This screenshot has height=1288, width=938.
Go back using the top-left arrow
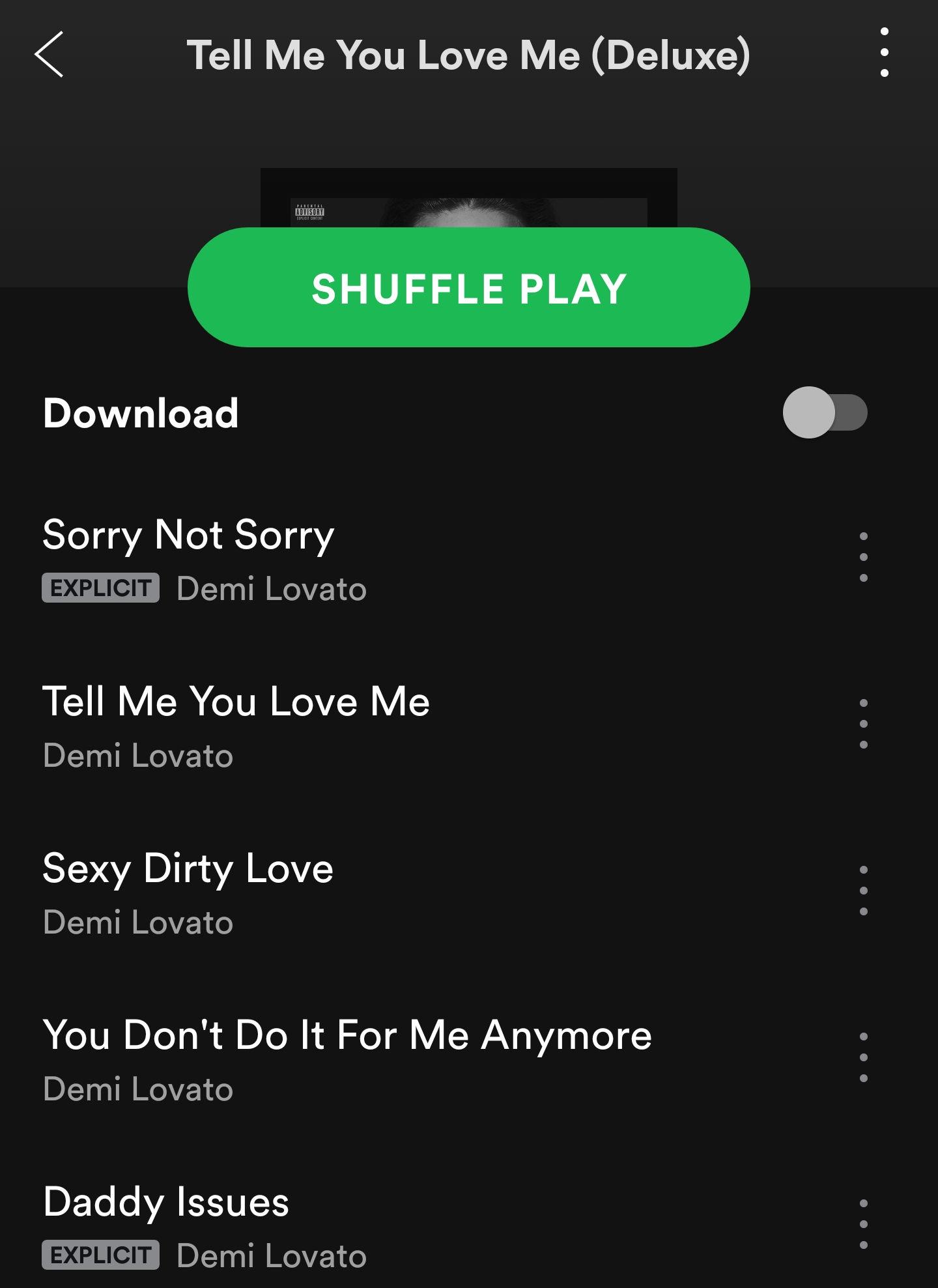(50, 55)
